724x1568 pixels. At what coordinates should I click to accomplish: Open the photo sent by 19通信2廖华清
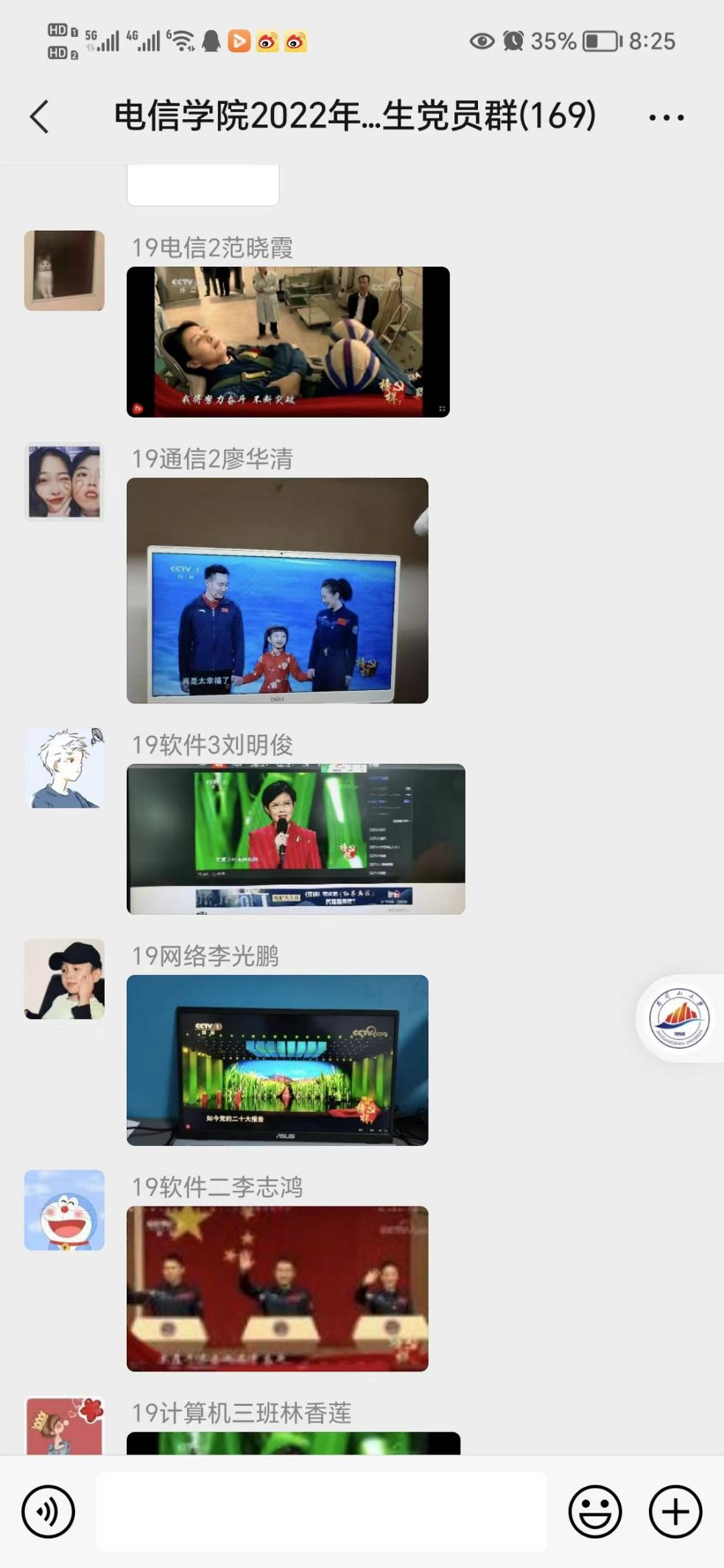(277, 590)
